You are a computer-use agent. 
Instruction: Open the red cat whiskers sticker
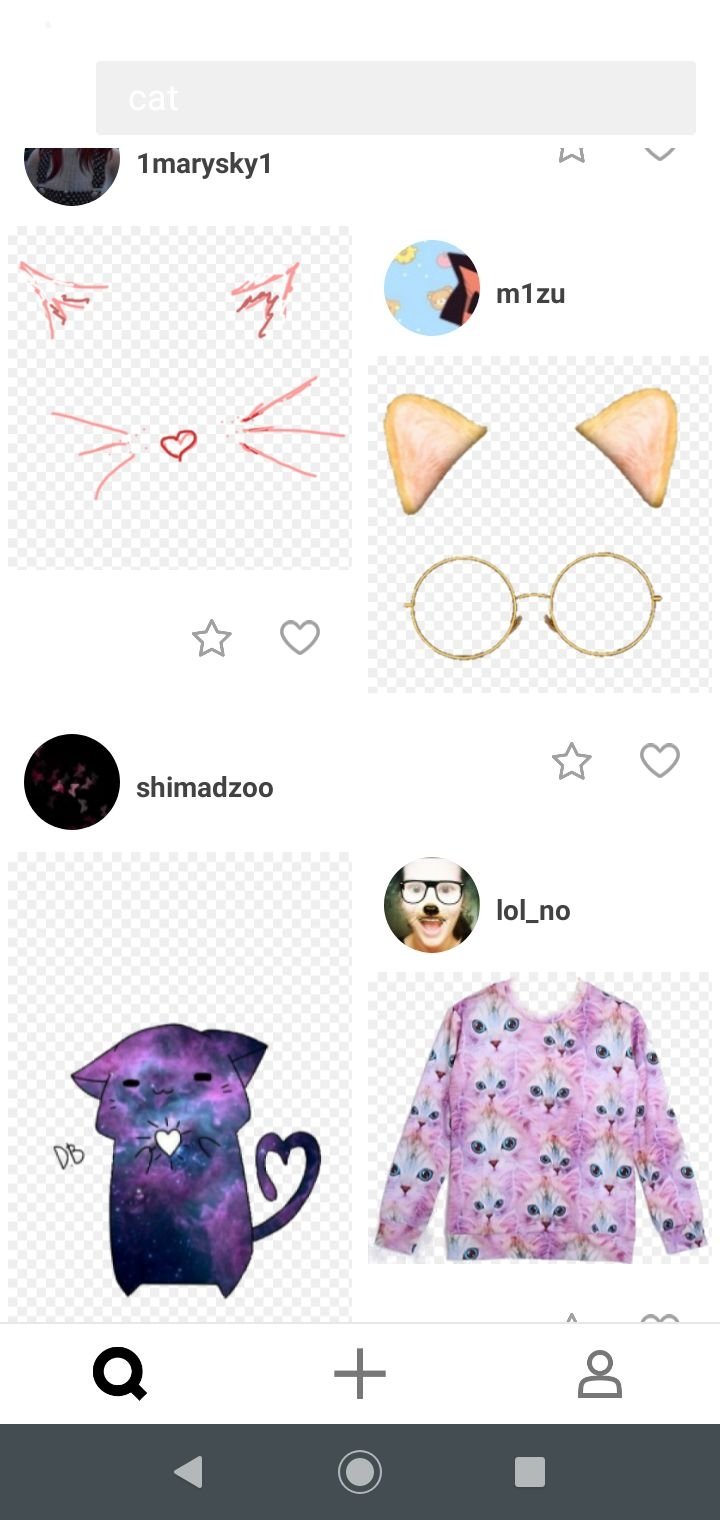click(180, 397)
